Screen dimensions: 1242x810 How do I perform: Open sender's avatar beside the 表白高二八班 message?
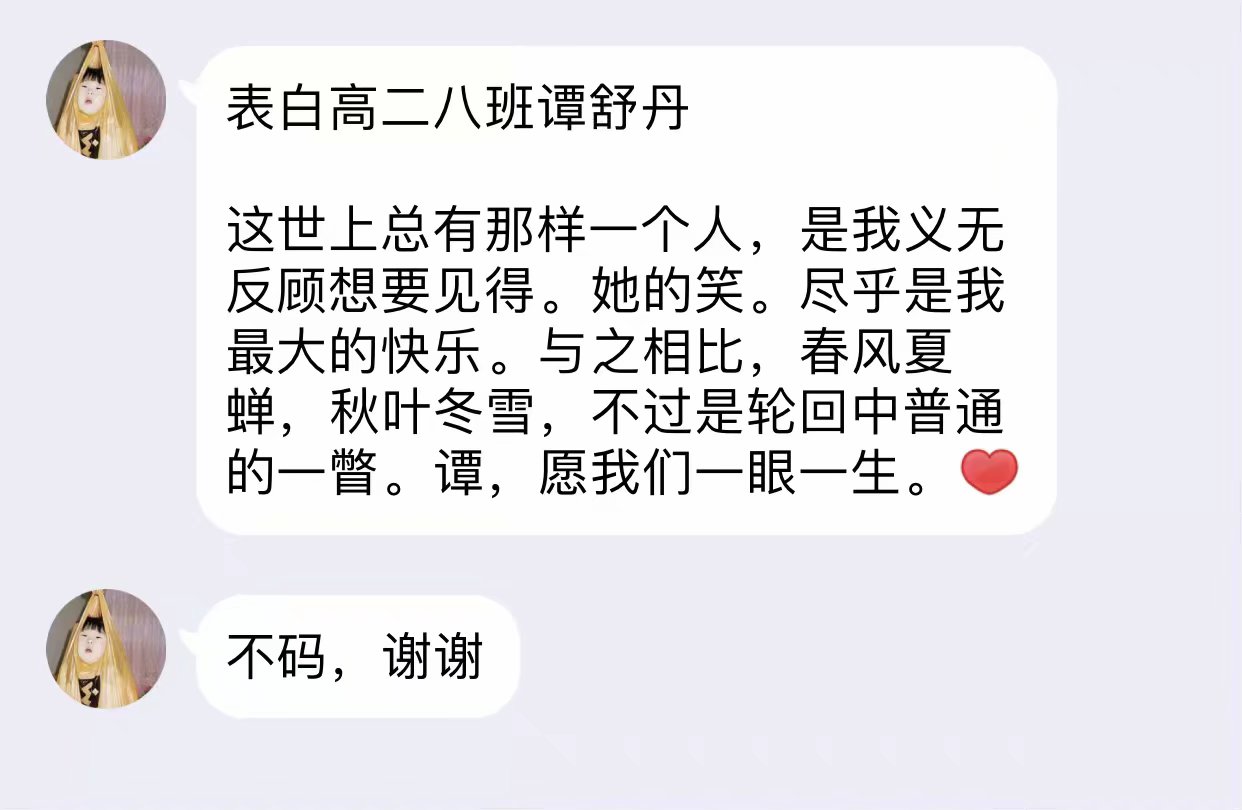pyautogui.click(x=106, y=100)
